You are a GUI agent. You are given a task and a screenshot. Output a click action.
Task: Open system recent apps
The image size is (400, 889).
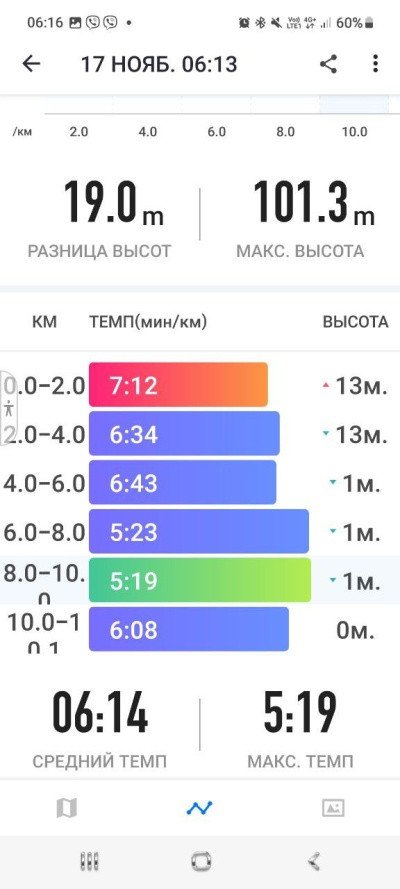point(90,861)
